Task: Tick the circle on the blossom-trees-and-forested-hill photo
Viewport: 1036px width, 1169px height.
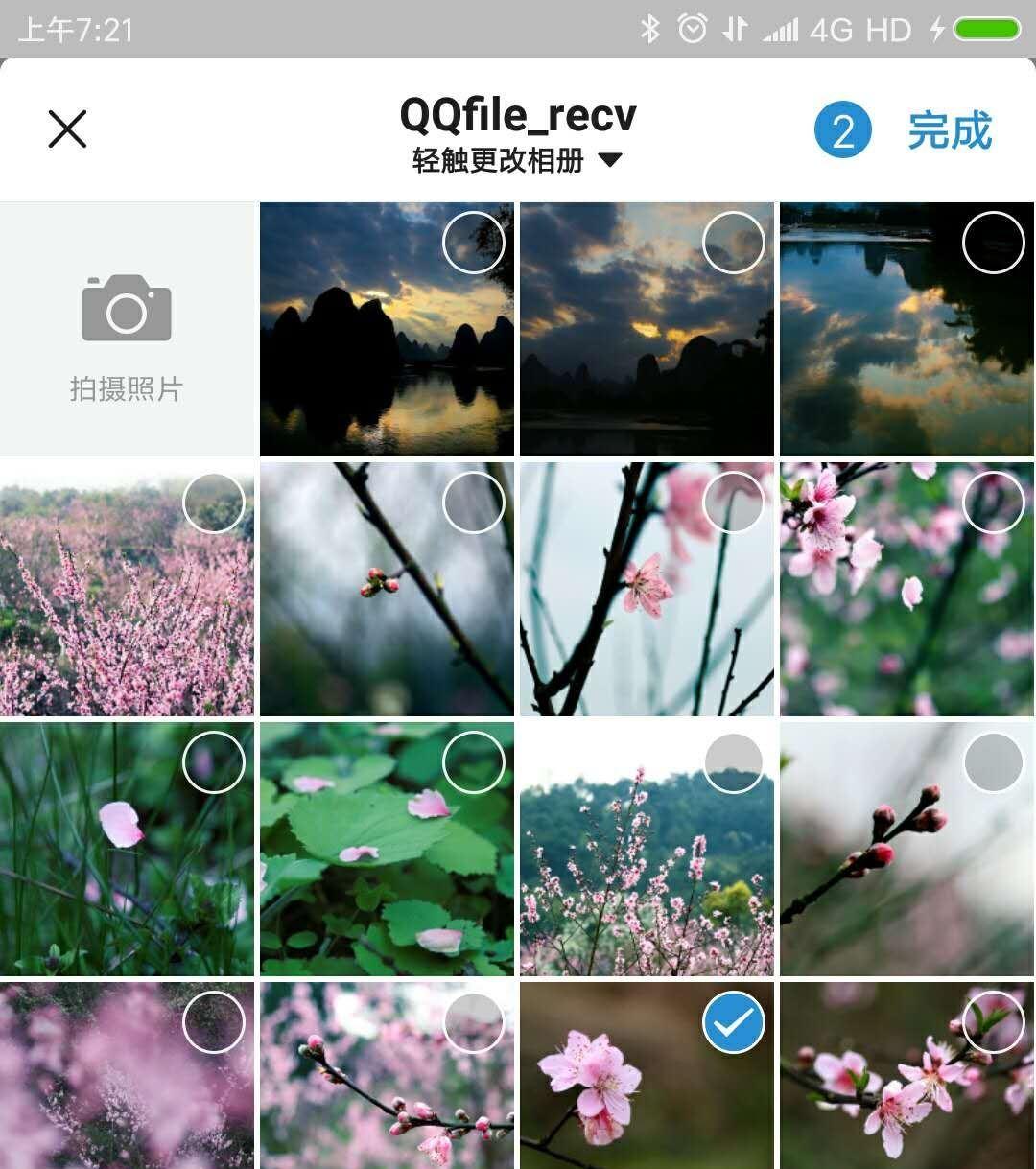Action: point(734,762)
